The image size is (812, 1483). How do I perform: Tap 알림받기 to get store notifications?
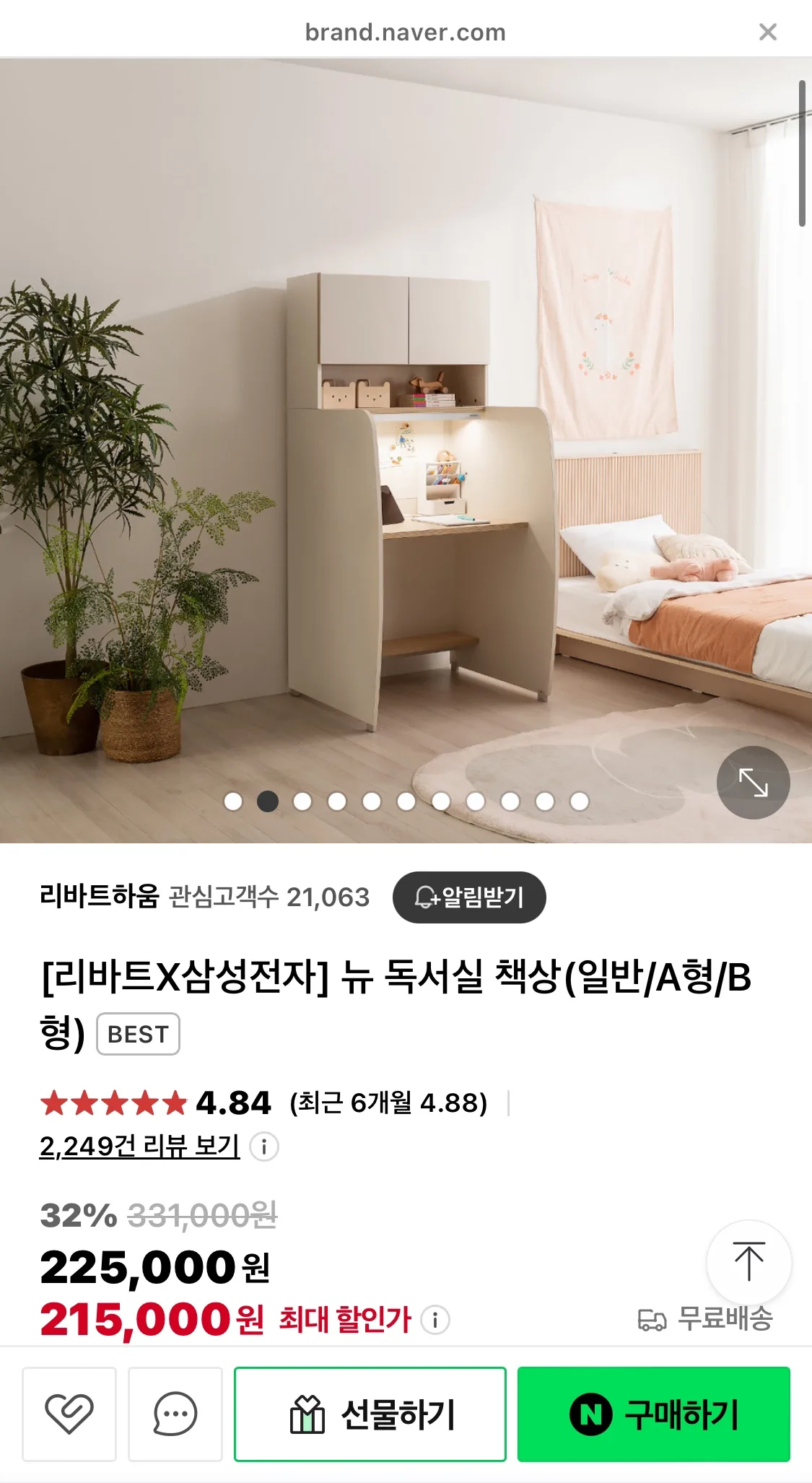click(469, 897)
